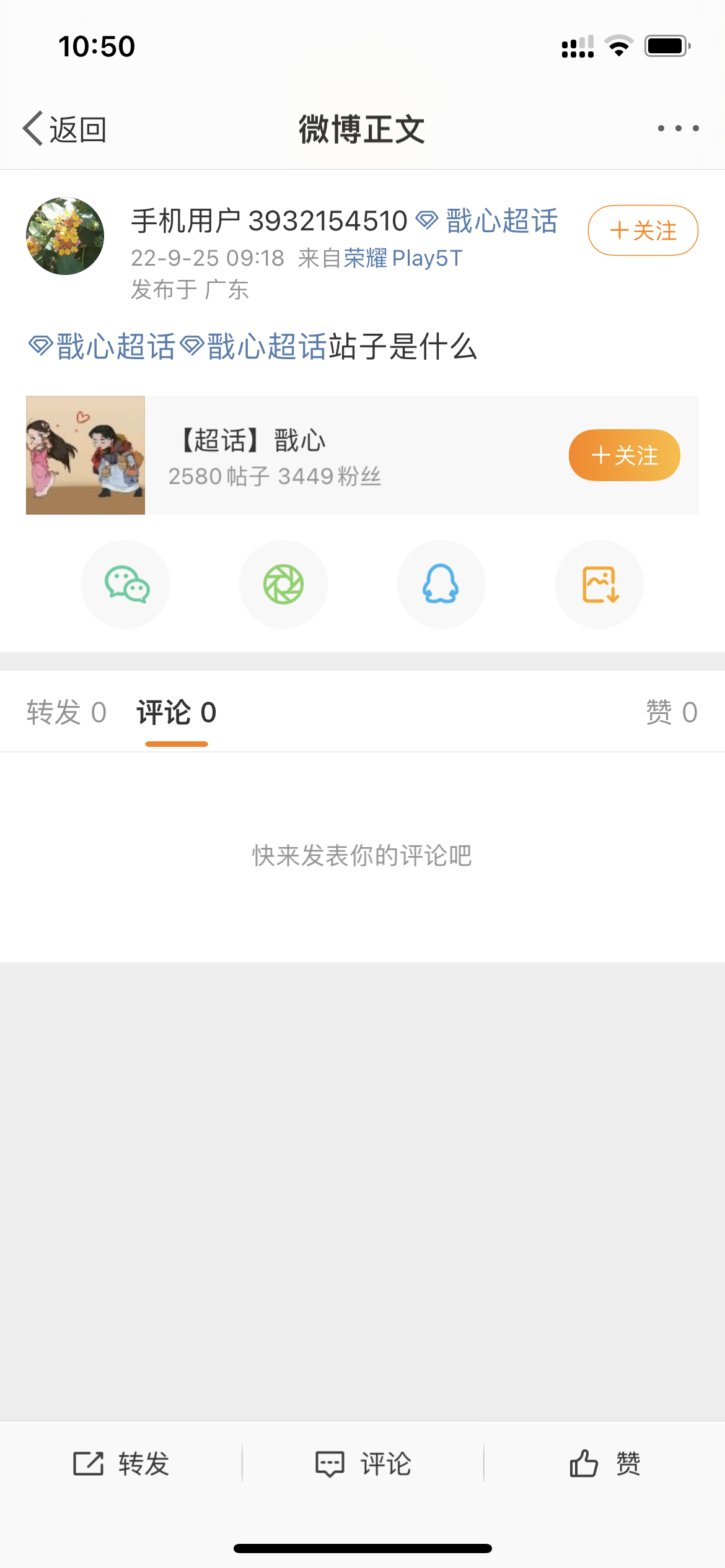Open the three-dot overflow menu

pyautogui.click(x=678, y=128)
